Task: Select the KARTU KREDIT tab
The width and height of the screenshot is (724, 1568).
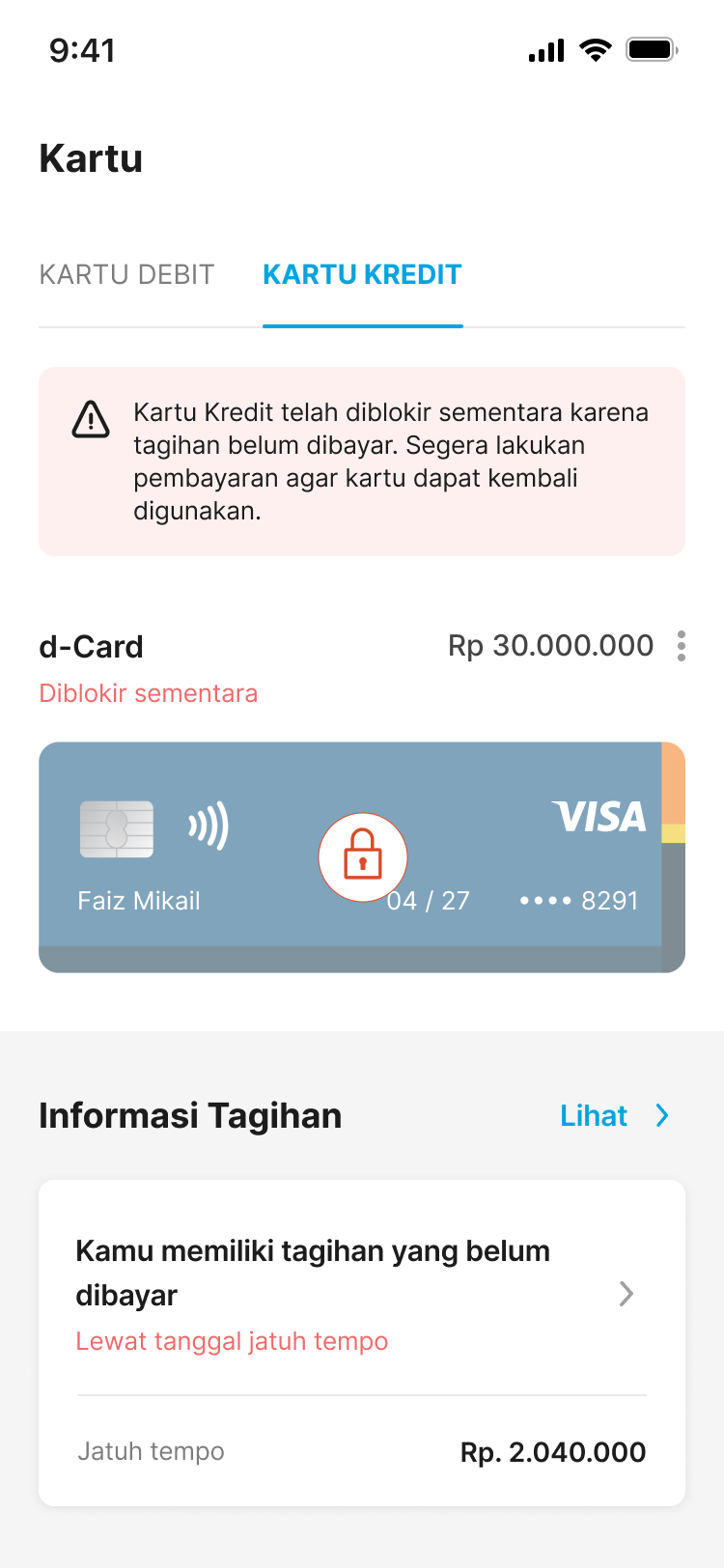Action: tap(362, 274)
